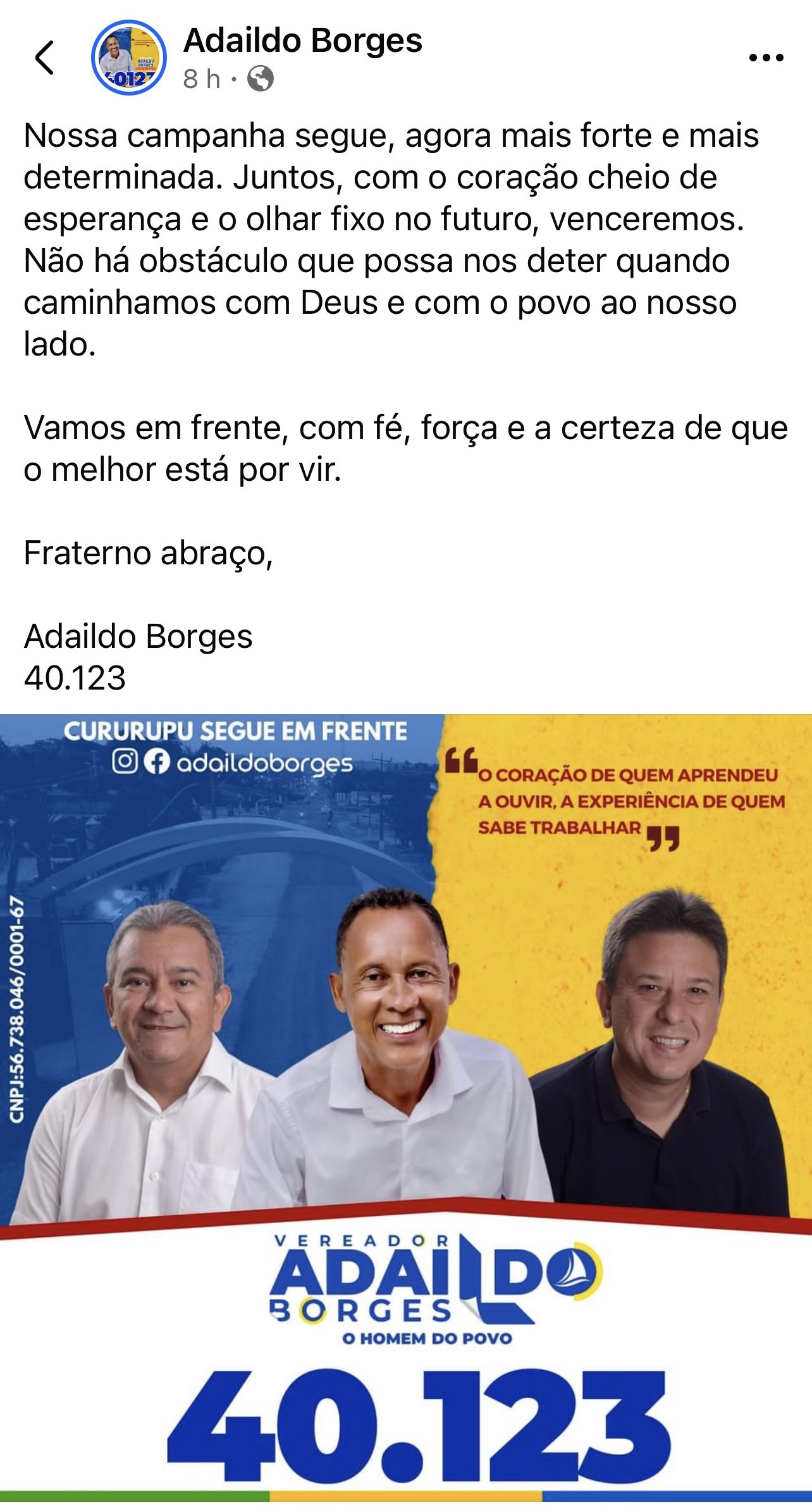Open the Adaildo Borges profile name link
This screenshot has height=1512, width=812.
[302, 41]
